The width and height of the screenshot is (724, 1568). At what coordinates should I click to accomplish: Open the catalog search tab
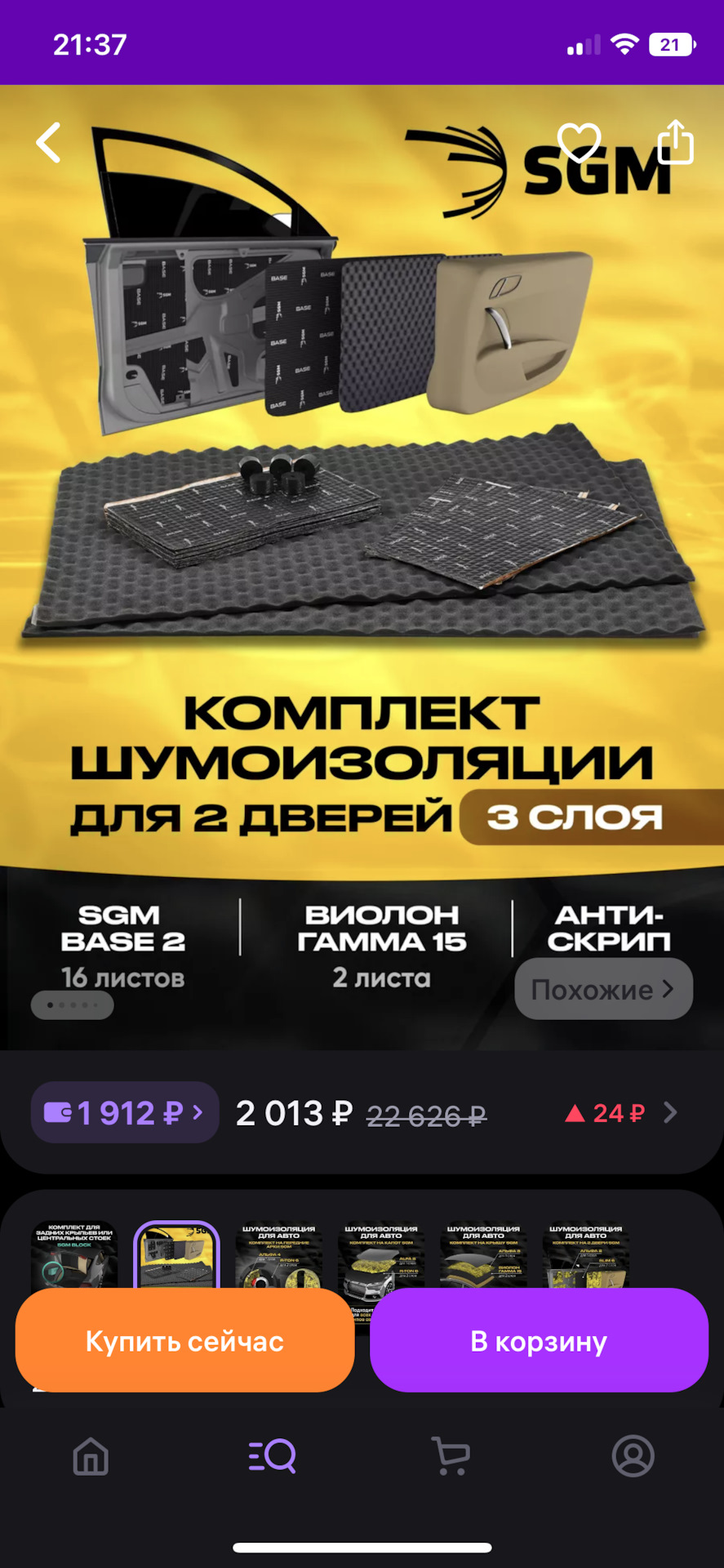tap(272, 1456)
